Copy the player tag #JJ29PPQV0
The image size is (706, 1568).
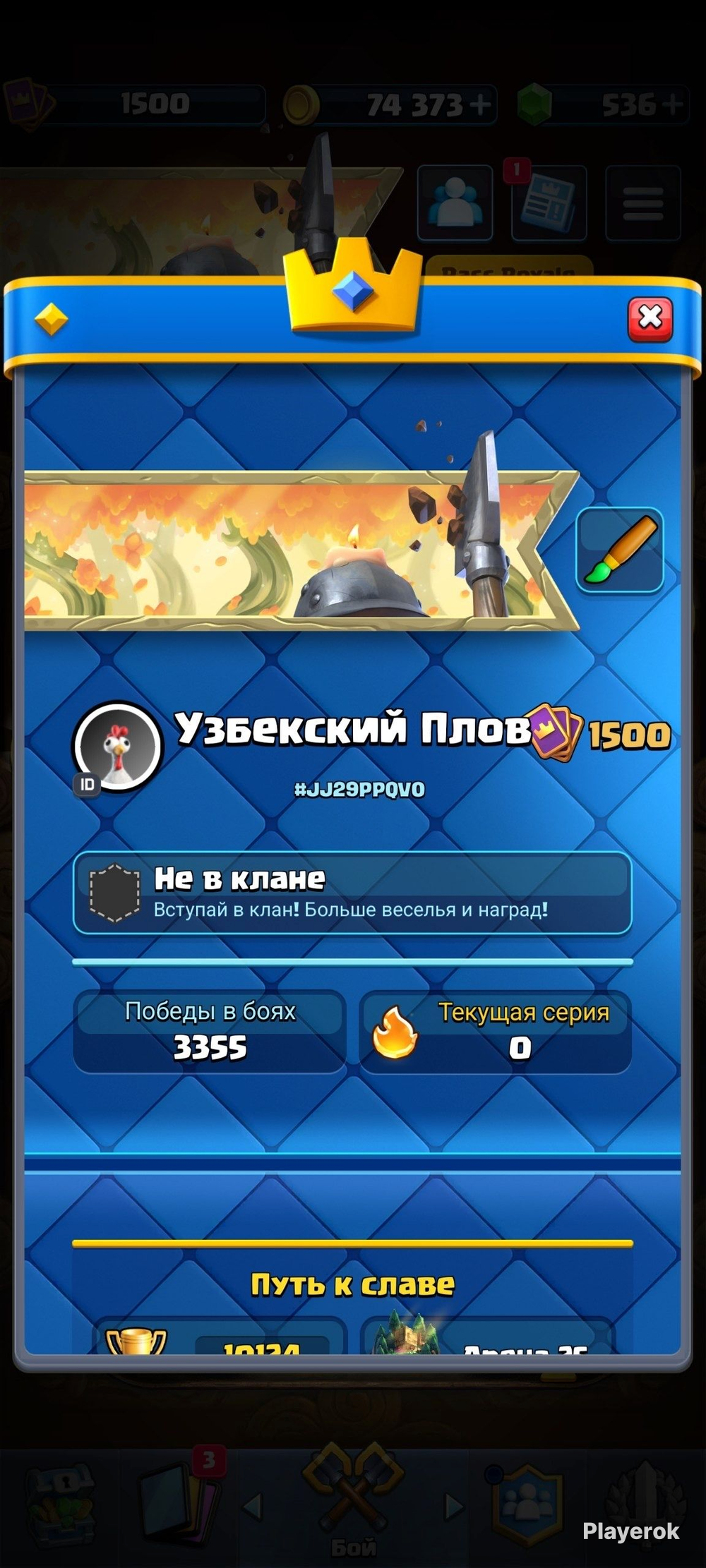point(359,789)
